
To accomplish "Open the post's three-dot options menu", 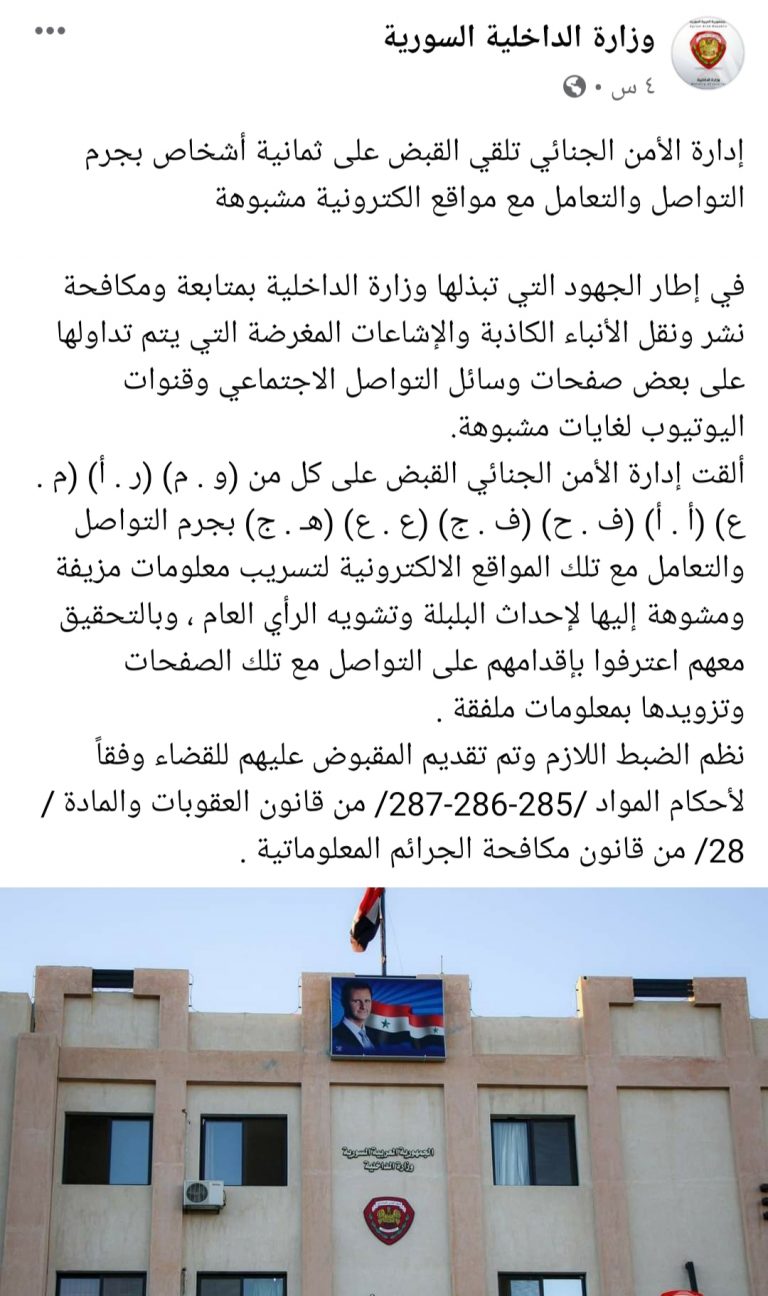I will [x=49, y=31].
